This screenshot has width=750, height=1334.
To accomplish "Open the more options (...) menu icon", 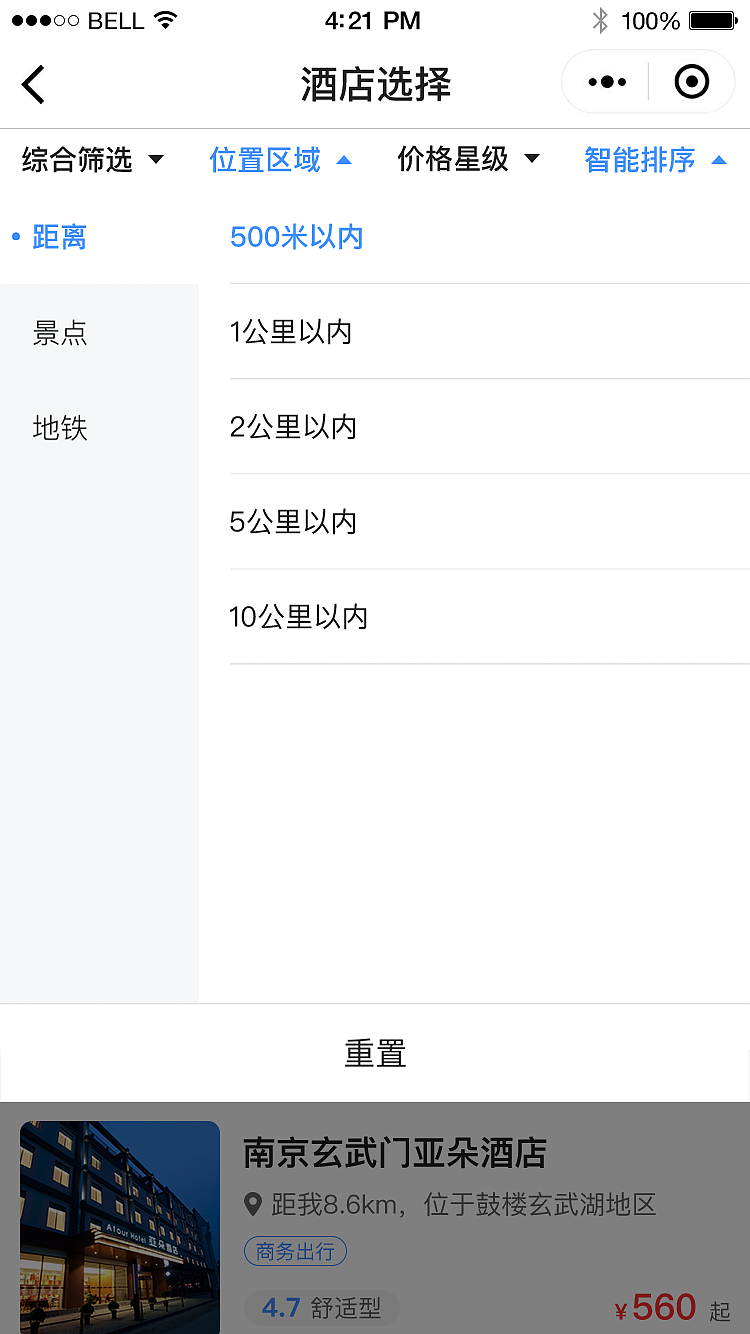I will [605, 82].
